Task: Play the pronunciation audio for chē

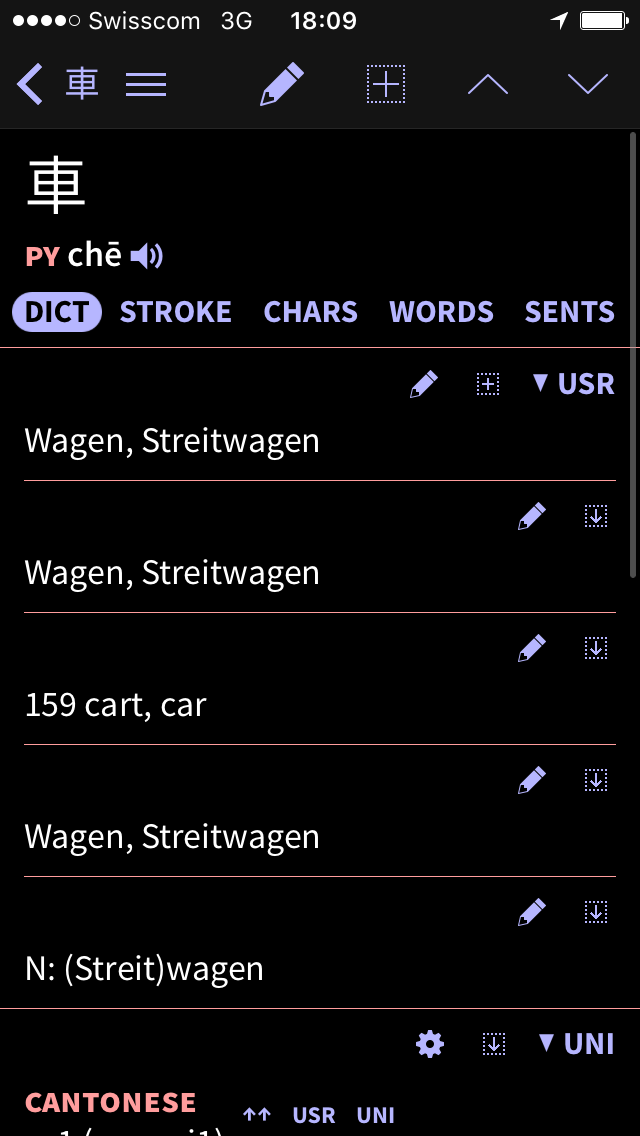Action: click(147, 256)
